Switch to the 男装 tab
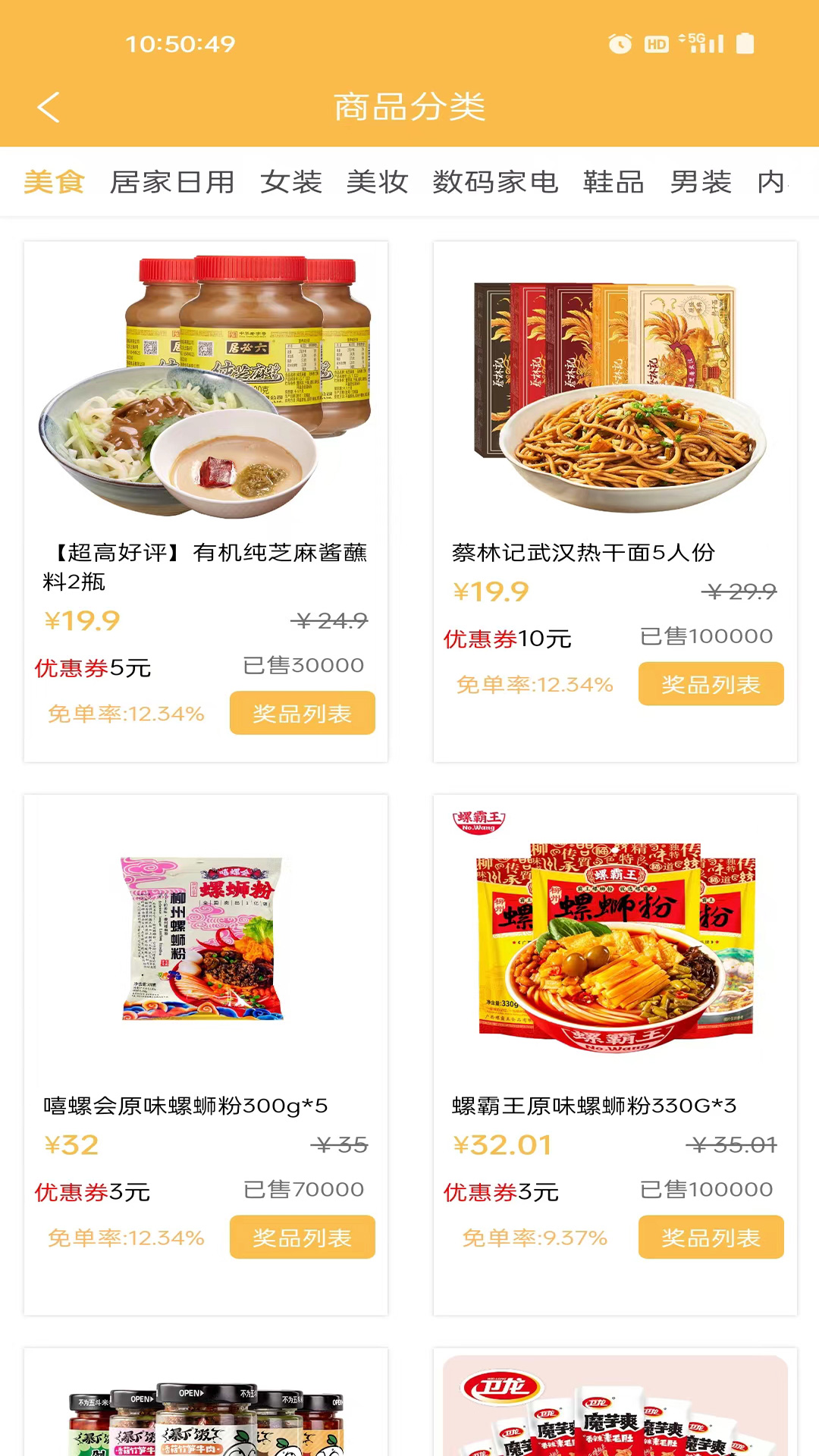This screenshot has height=1456, width=819. click(x=701, y=182)
